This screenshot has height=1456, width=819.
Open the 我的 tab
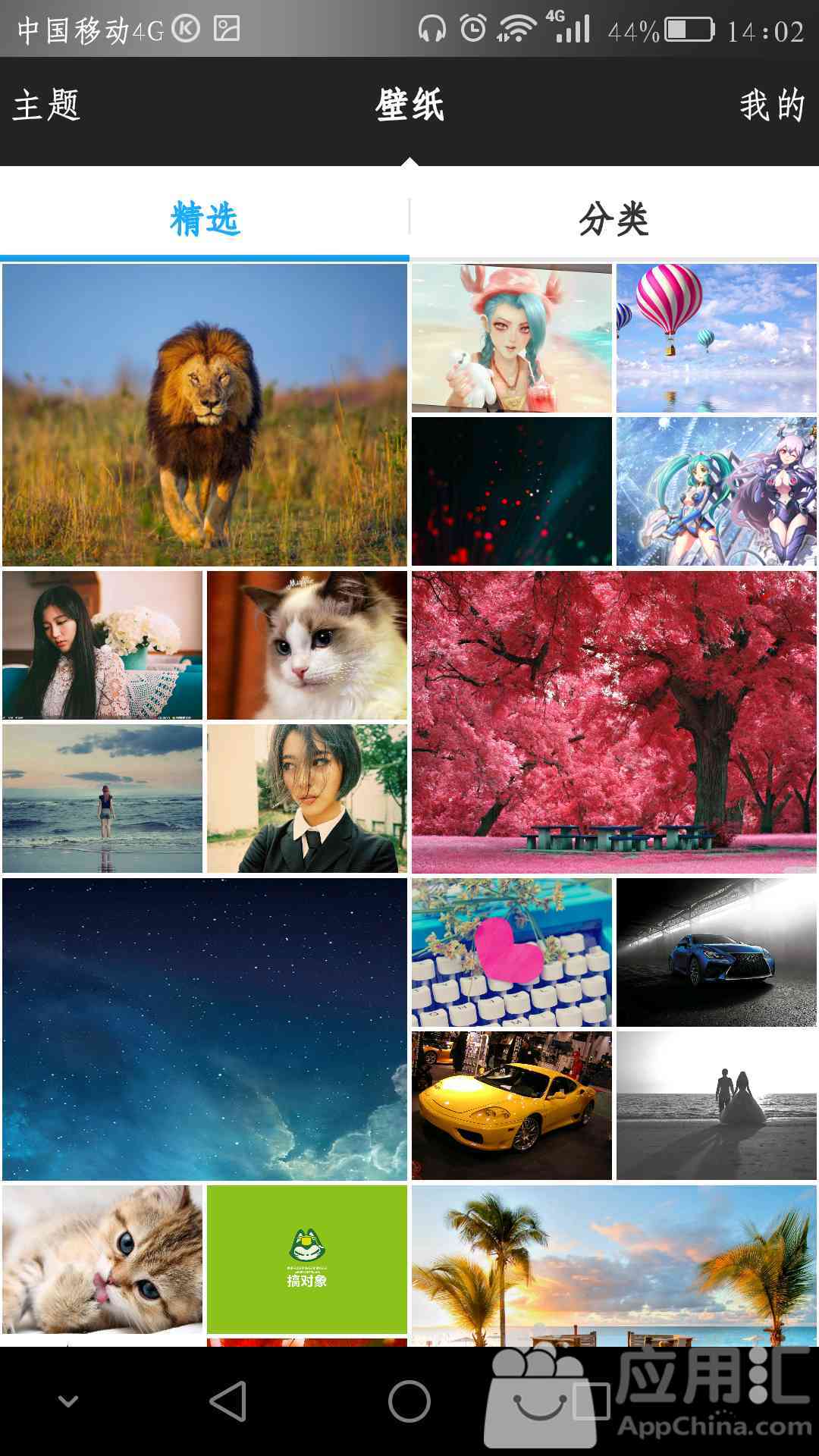click(771, 105)
